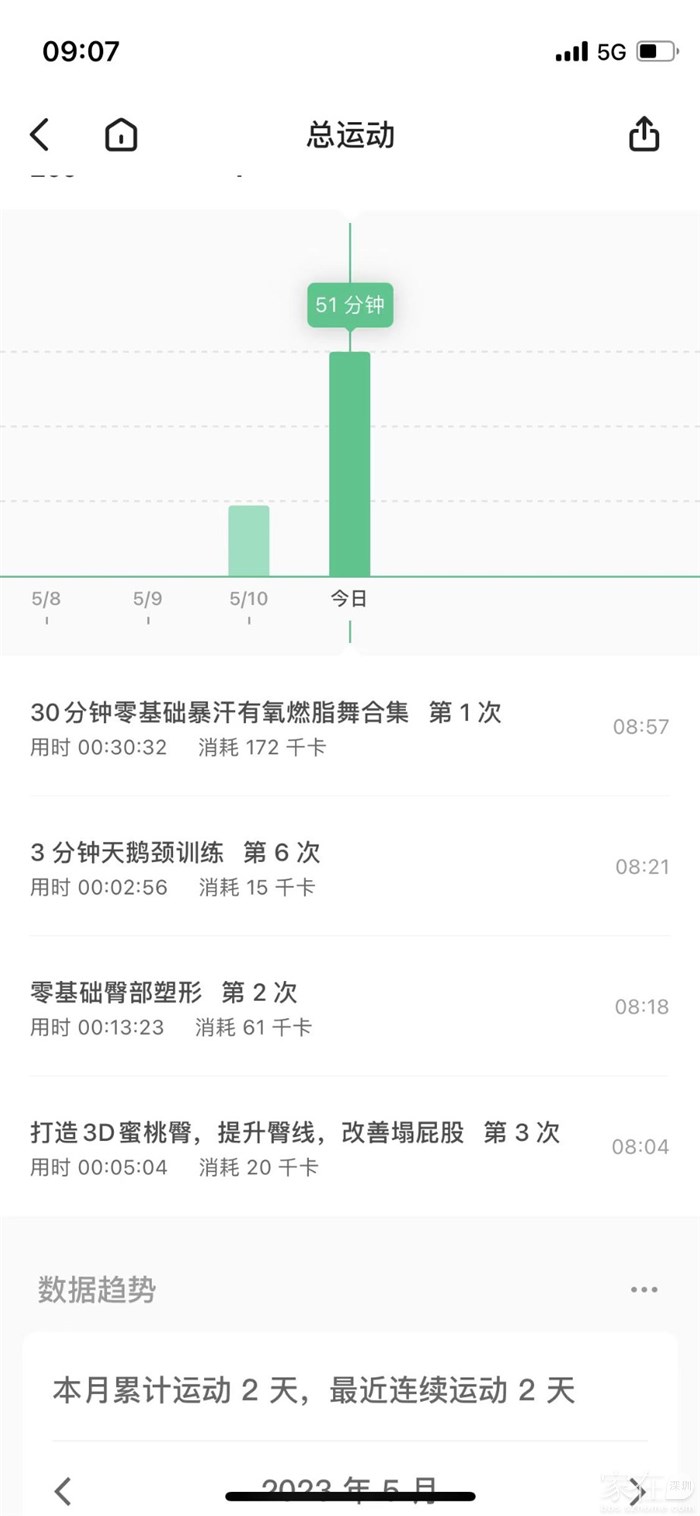Viewport: 700px width, 1516px height.
Task: Open the 数据趋势 more options menu
Action: point(644,1290)
